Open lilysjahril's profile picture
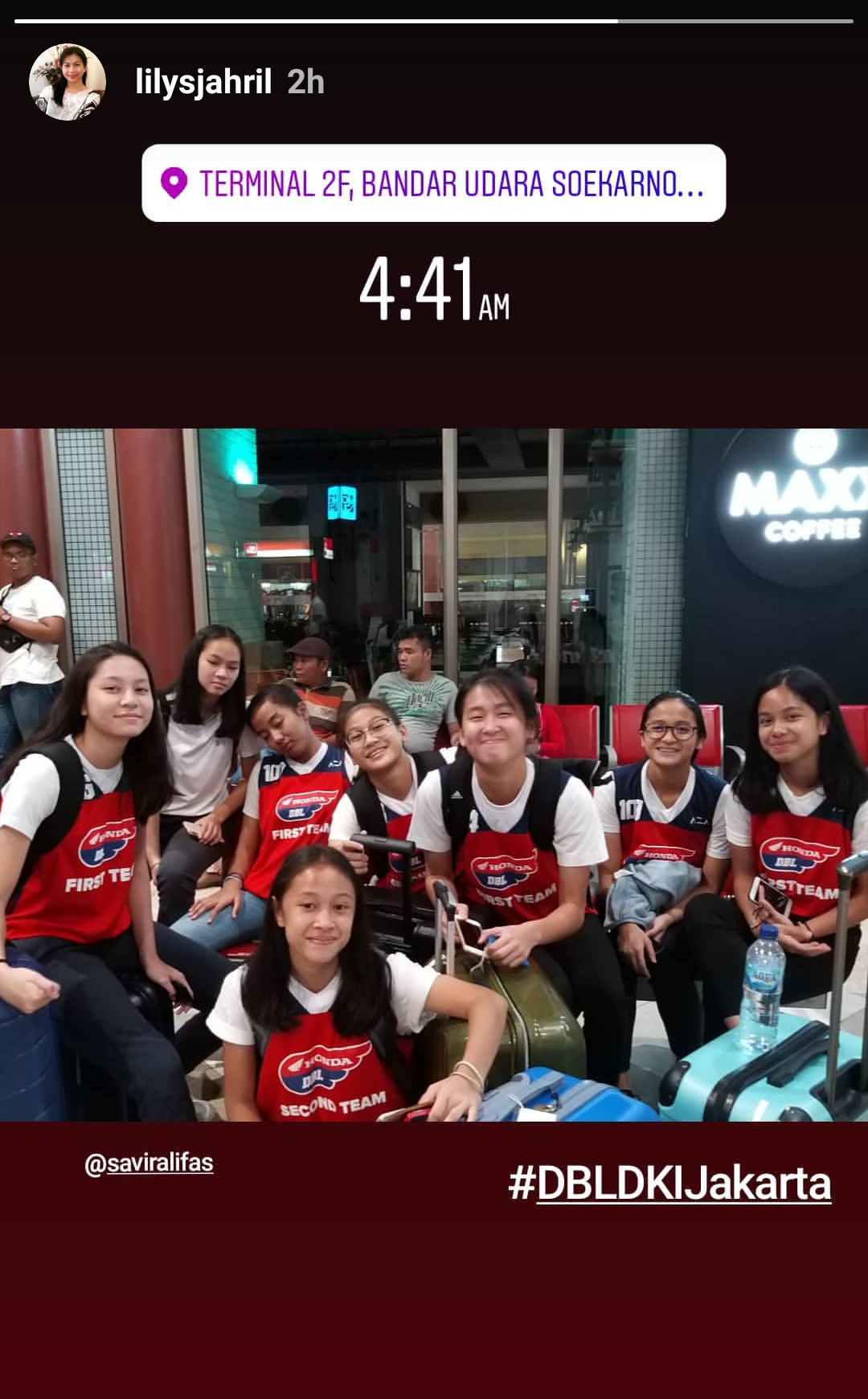The width and height of the screenshot is (868, 1399). click(x=68, y=82)
